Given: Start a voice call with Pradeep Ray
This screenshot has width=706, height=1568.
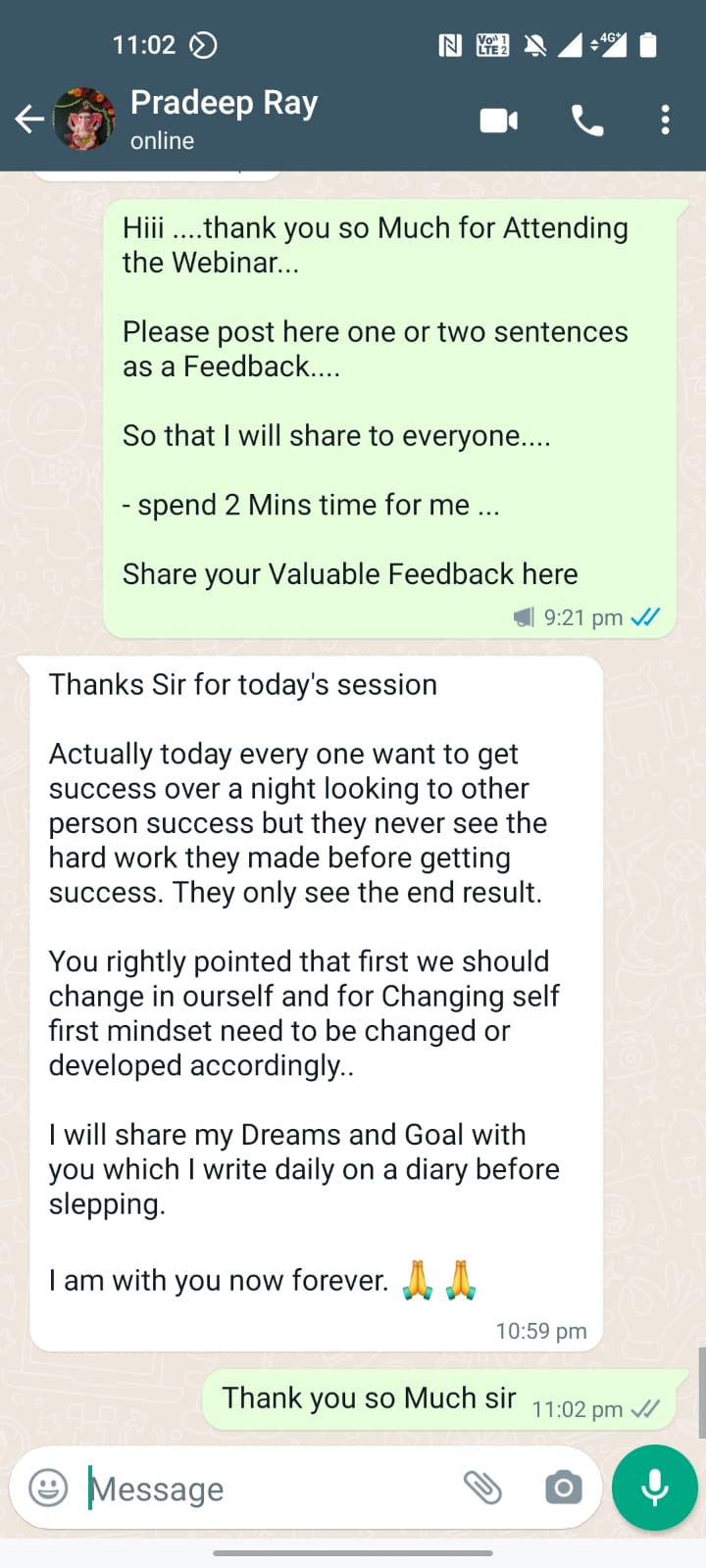Looking at the screenshot, I should click(586, 120).
